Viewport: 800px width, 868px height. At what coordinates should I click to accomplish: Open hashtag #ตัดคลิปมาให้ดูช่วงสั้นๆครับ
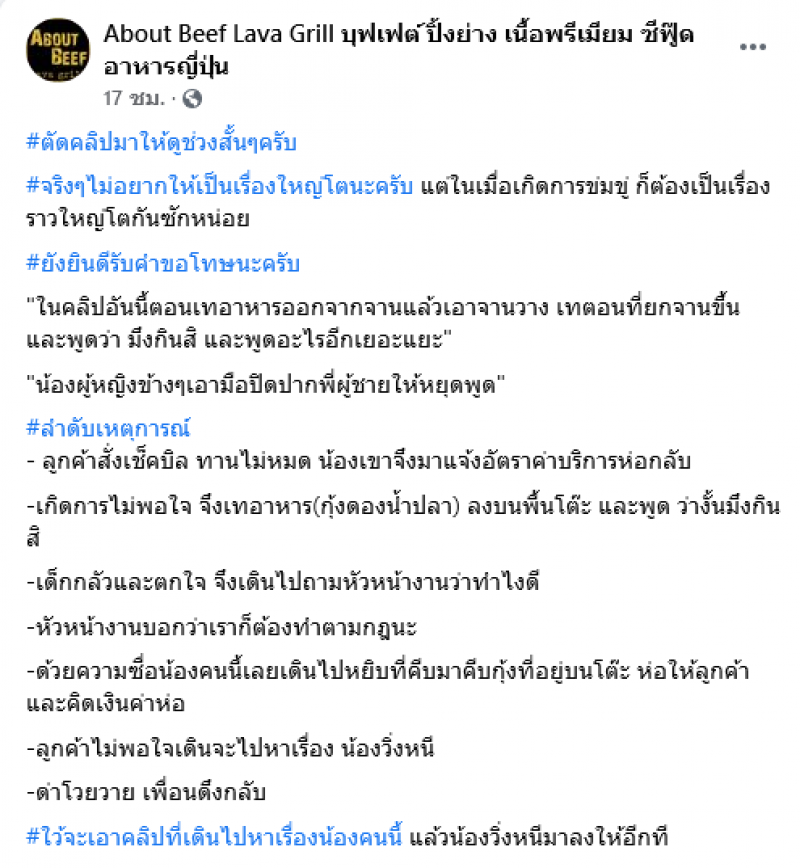[x=162, y=142]
